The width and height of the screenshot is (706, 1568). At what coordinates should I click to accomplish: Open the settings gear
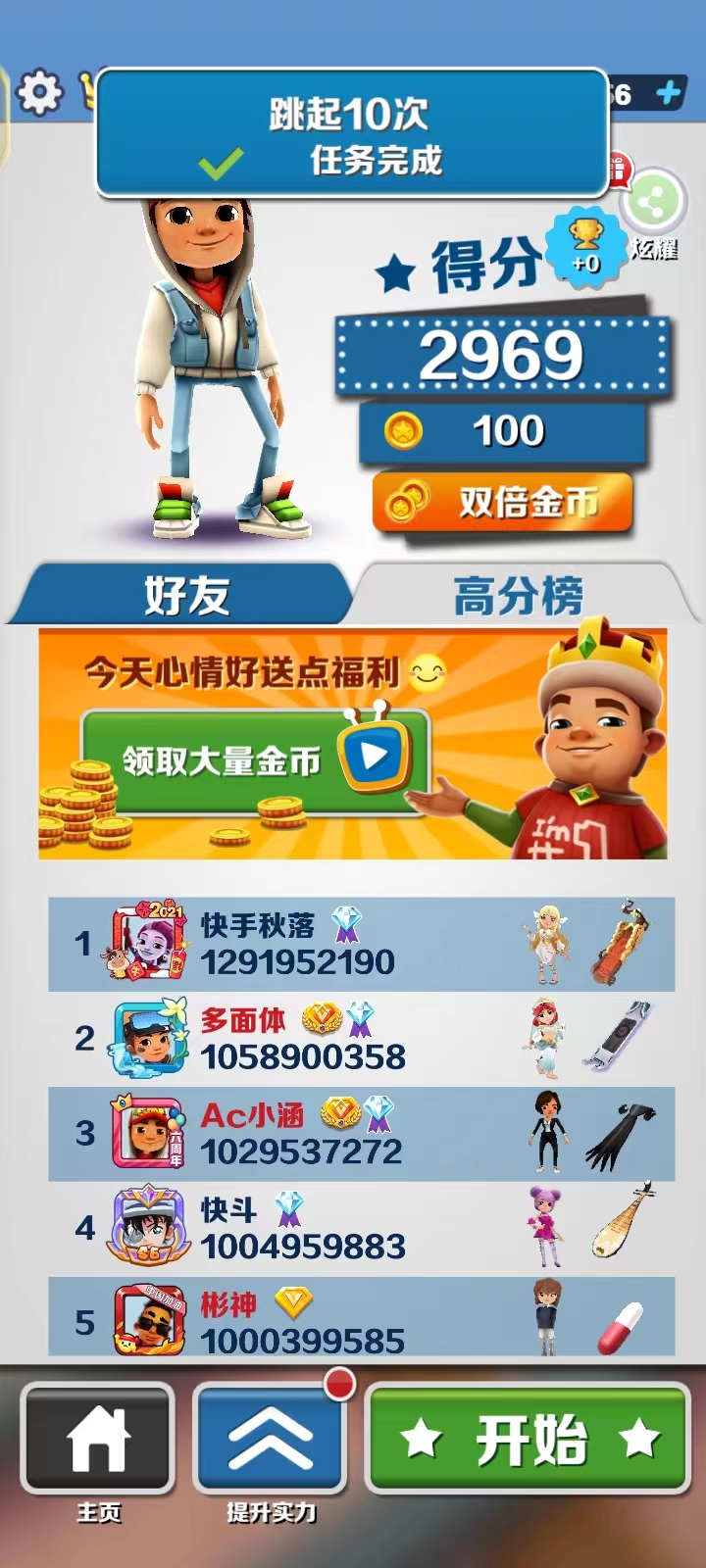[x=39, y=93]
